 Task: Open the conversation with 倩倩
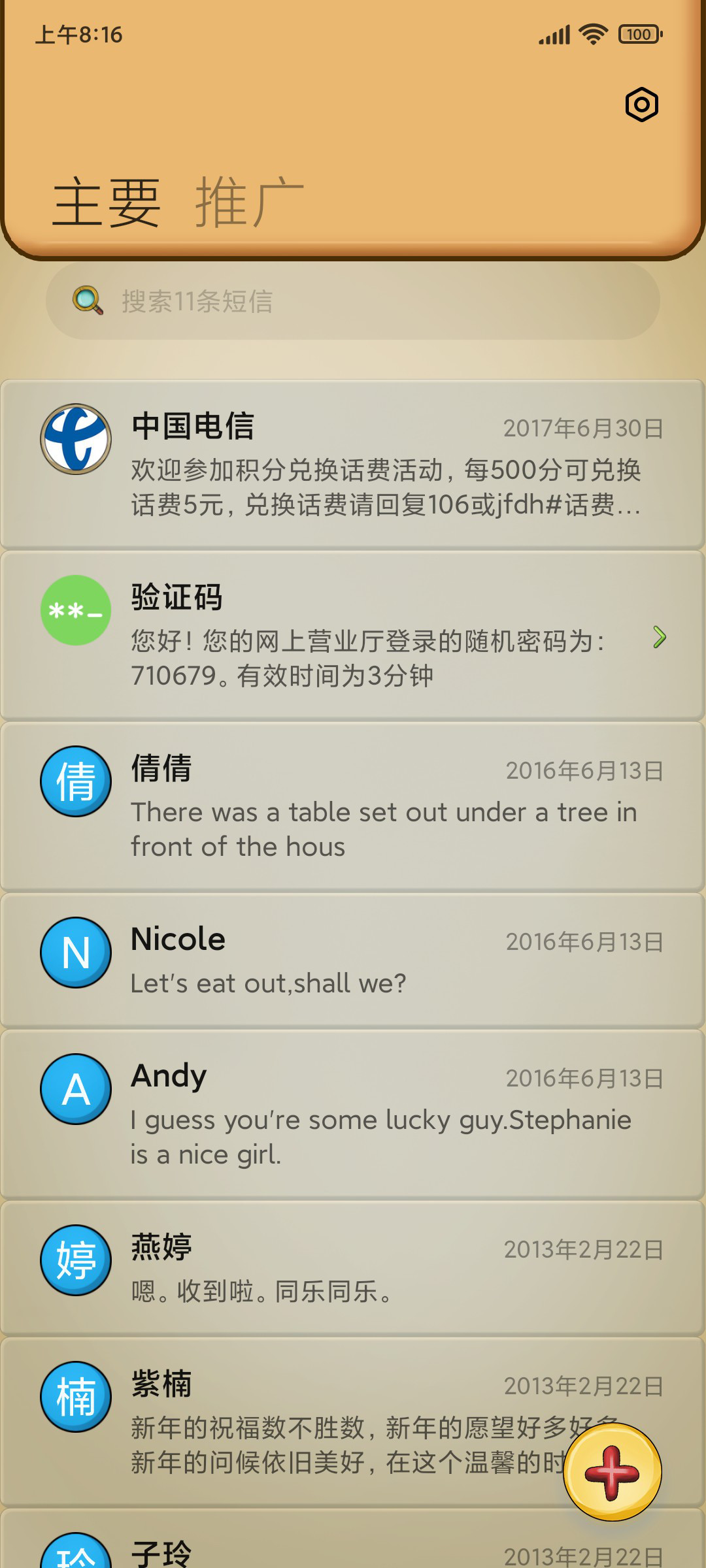[353, 807]
